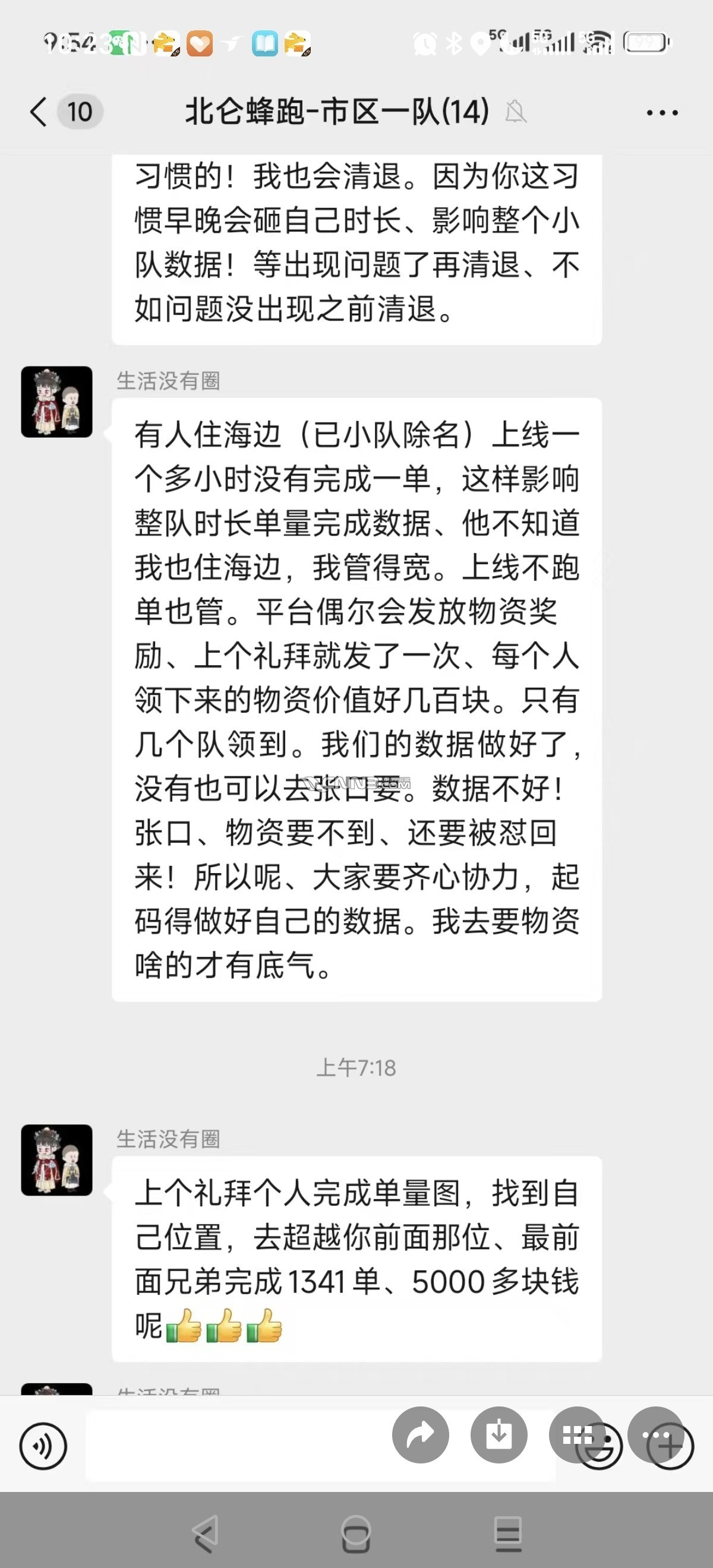Screen dimensions: 713x1568
Task: Go back to the chat list
Action: click(39, 112)
